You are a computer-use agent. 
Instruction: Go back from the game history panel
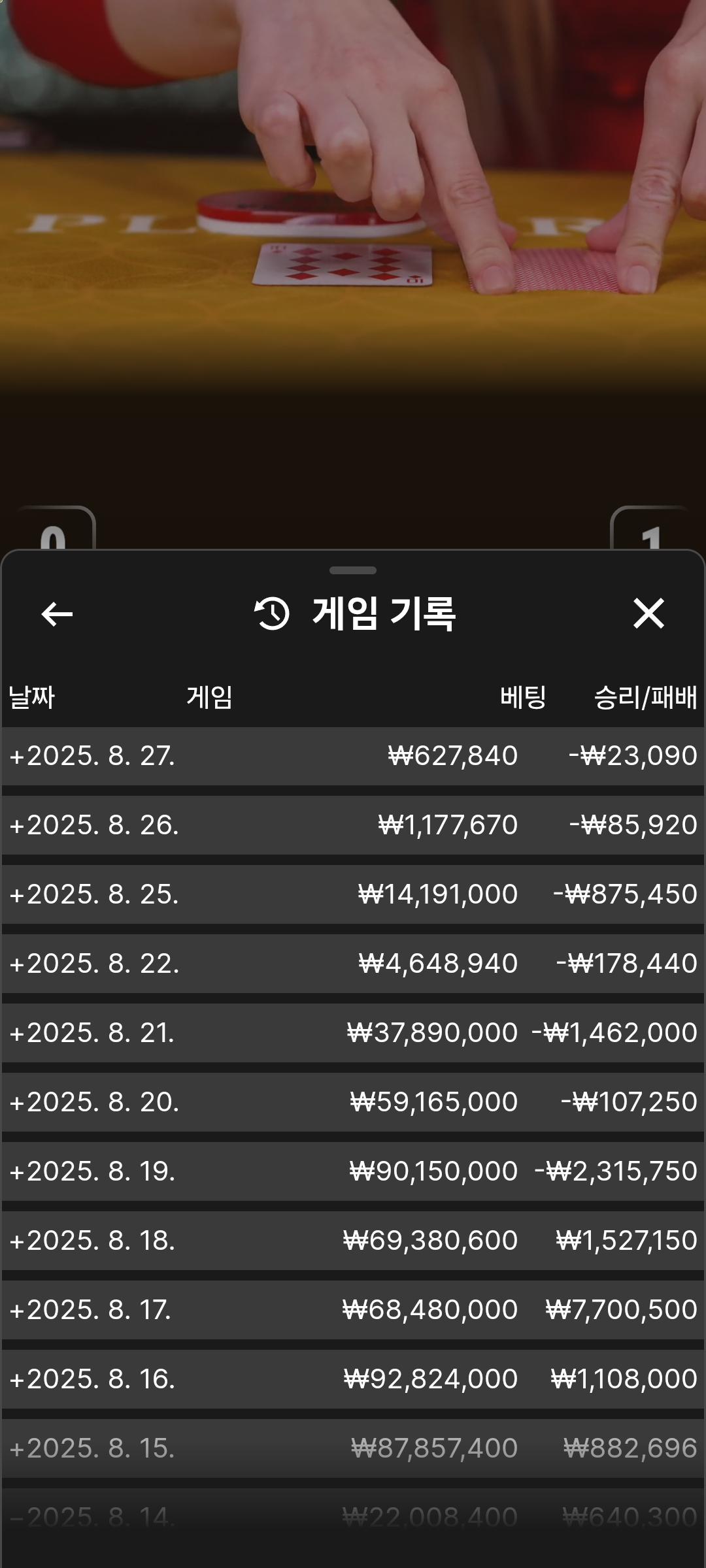(x=57, y=614)
